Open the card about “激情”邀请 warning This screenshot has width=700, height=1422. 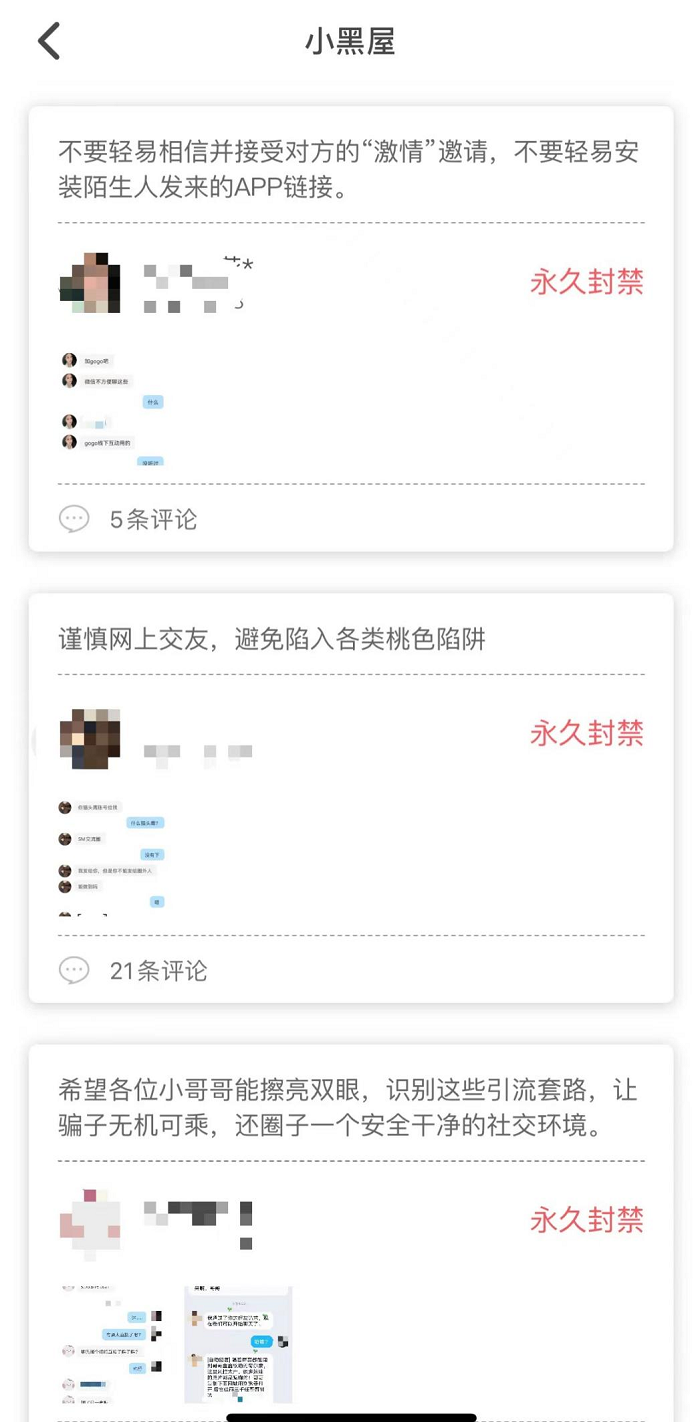(348, 168)
